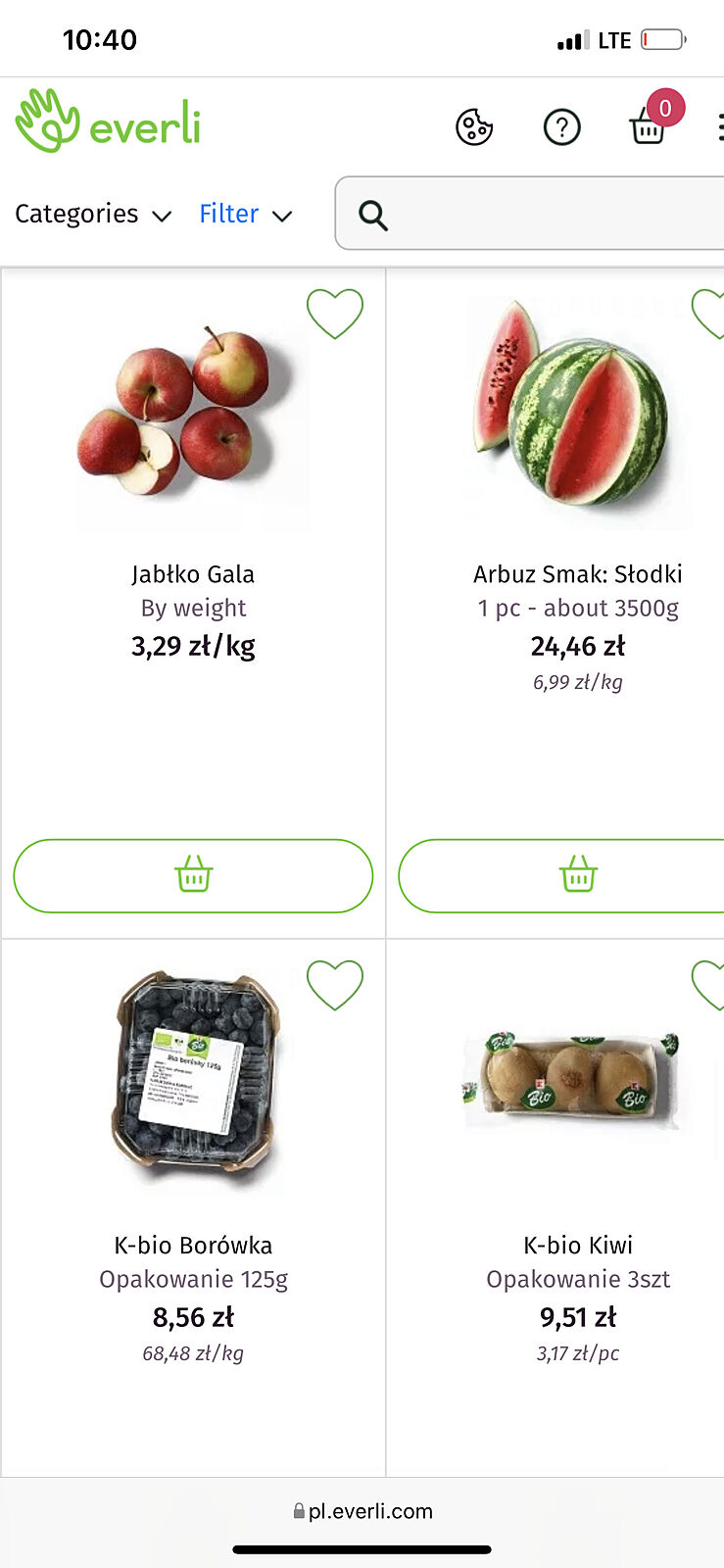Open K-bio Borówka product card
The width and height of the screenshot is (724, 1568).
(193, 1246)
